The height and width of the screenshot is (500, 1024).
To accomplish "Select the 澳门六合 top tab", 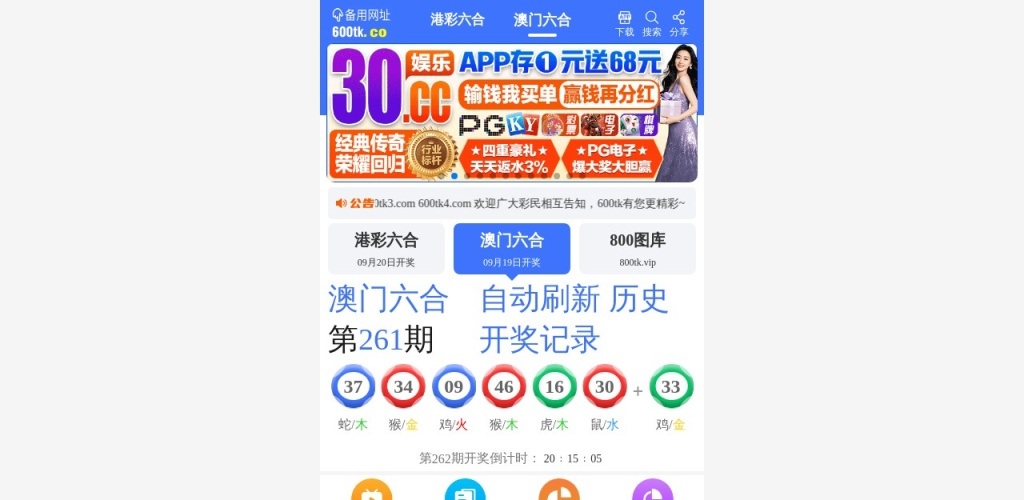I will [542, 20].
